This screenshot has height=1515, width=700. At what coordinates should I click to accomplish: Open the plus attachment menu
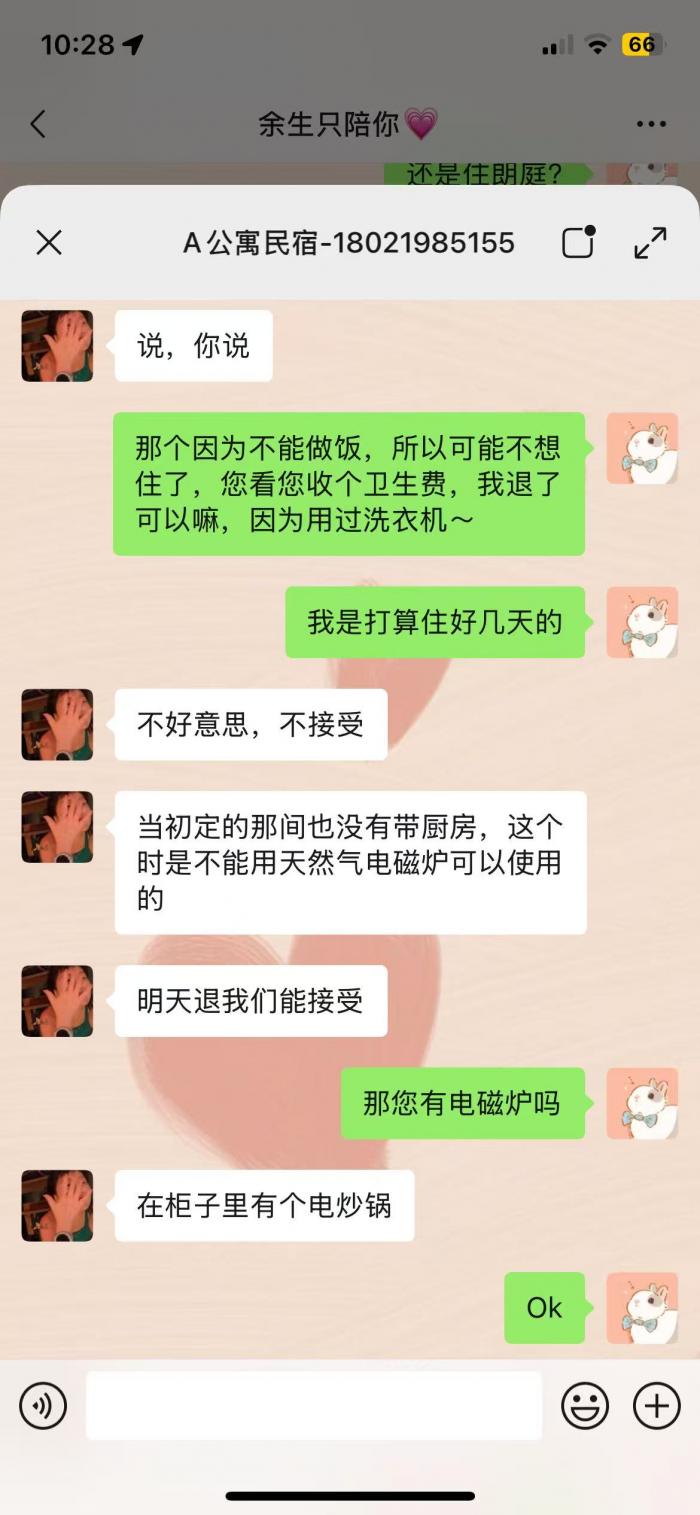coord(656,1406)
